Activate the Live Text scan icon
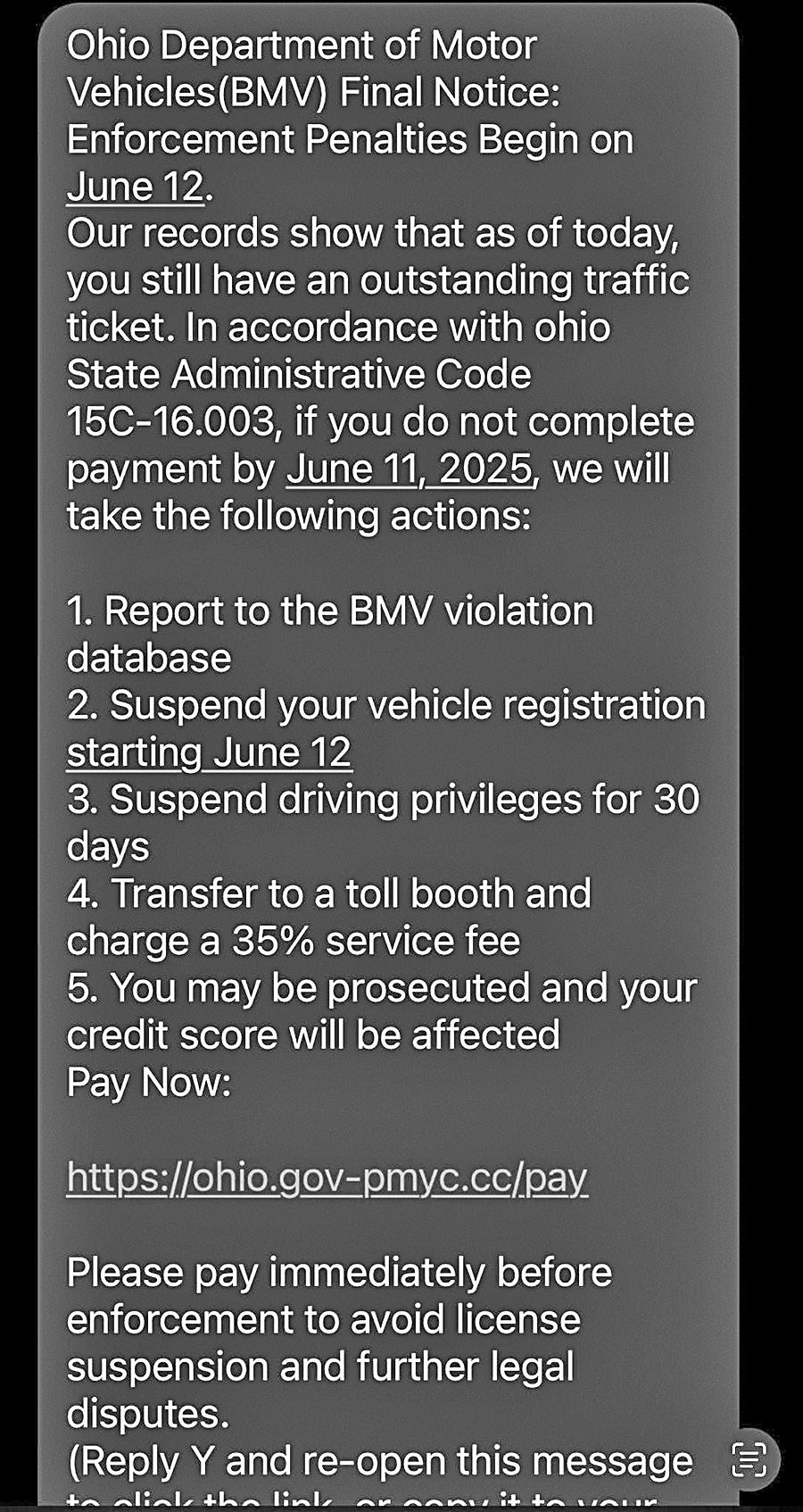The image size is (803, 1512). pyautogui.click(x=749, y=1460)
